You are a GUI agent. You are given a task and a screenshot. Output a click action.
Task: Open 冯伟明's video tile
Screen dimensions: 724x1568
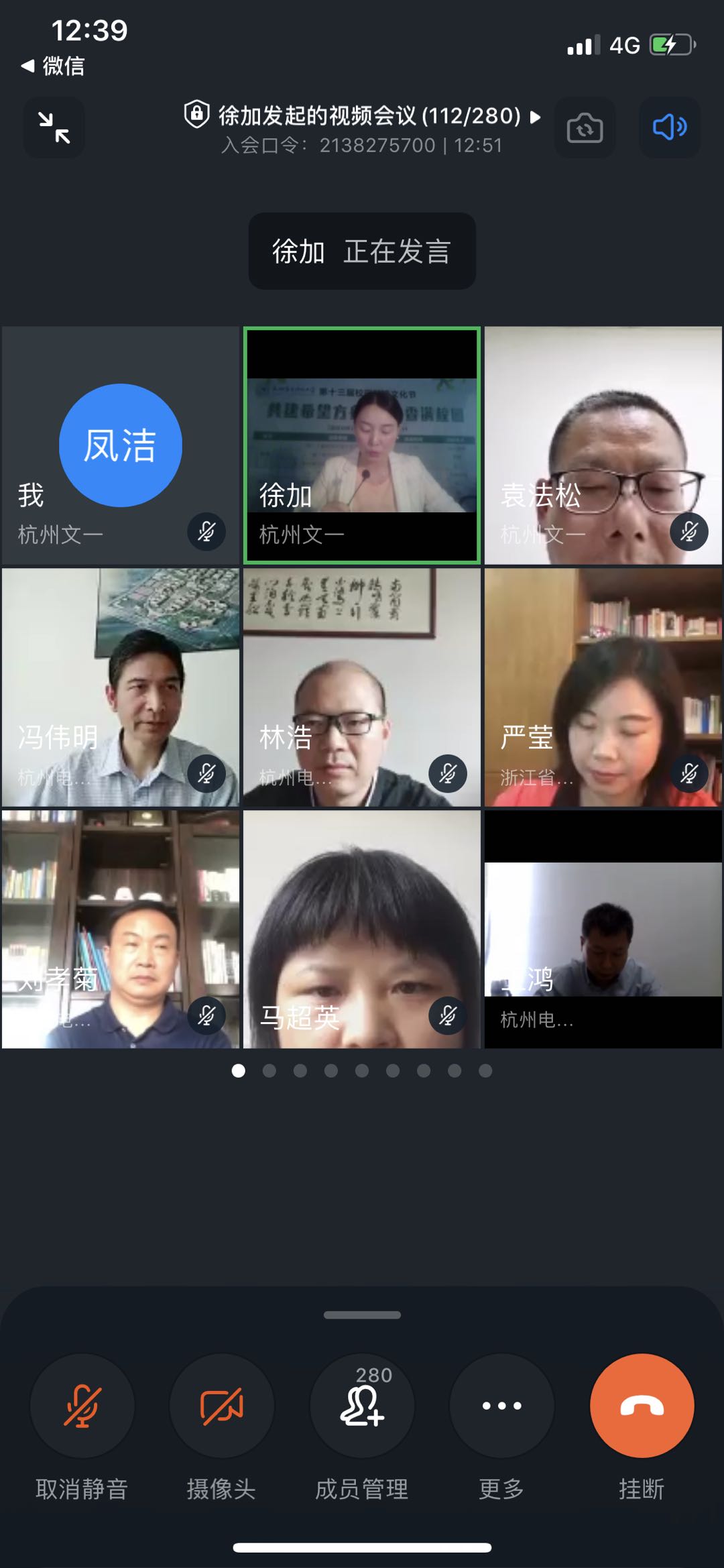pos(121,687)
